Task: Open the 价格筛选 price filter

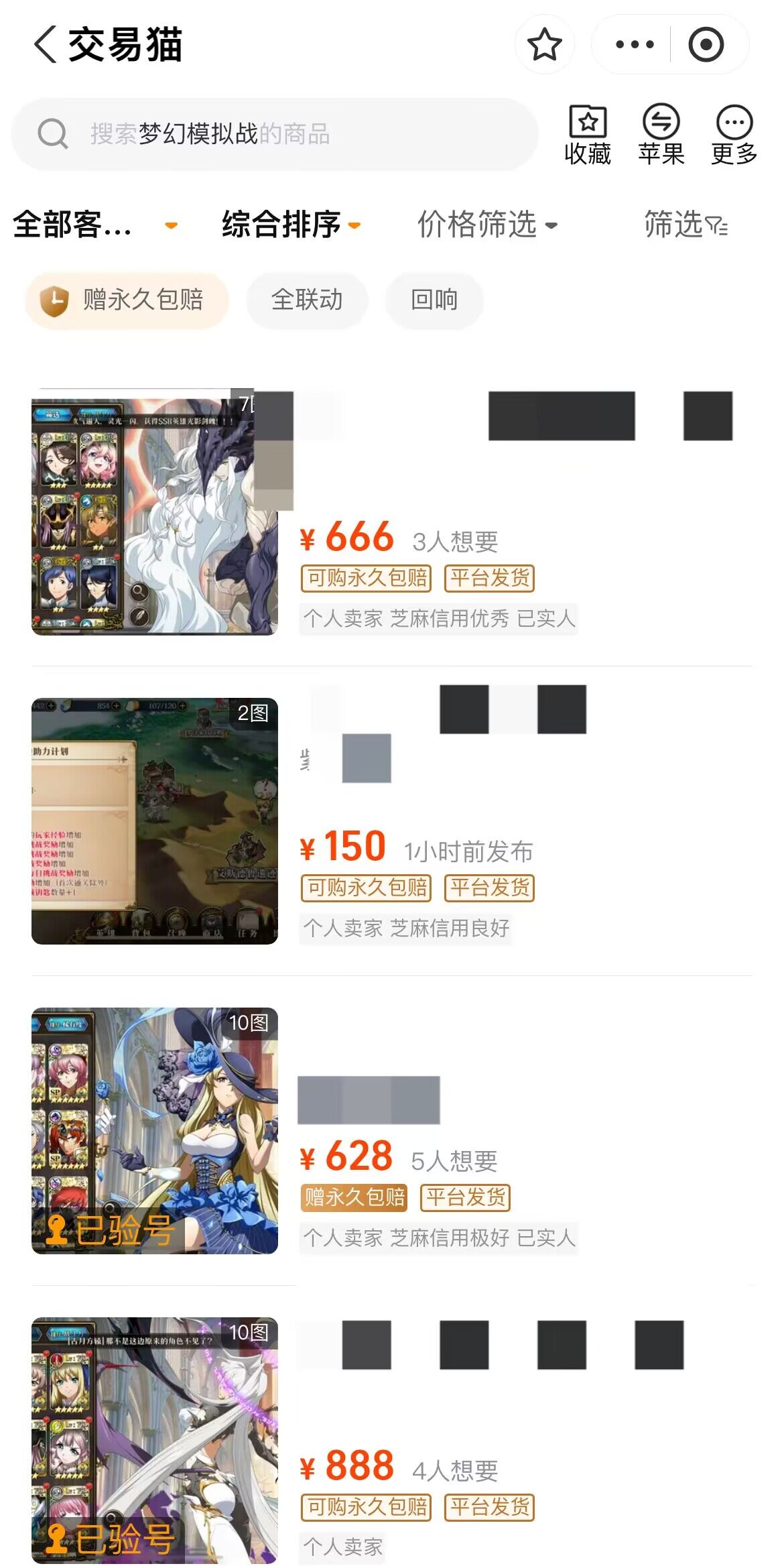Action: coord(487,225)
